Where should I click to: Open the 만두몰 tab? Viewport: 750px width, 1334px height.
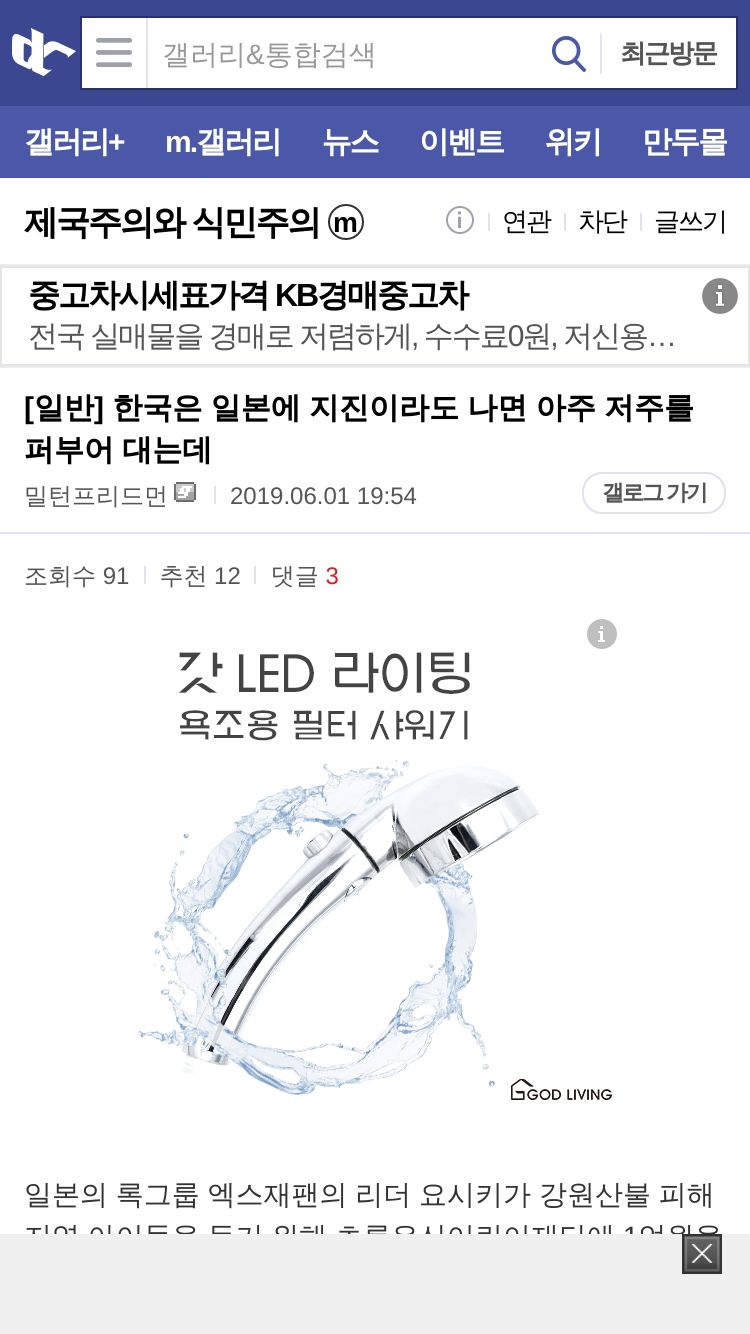(x=685, y=142)
